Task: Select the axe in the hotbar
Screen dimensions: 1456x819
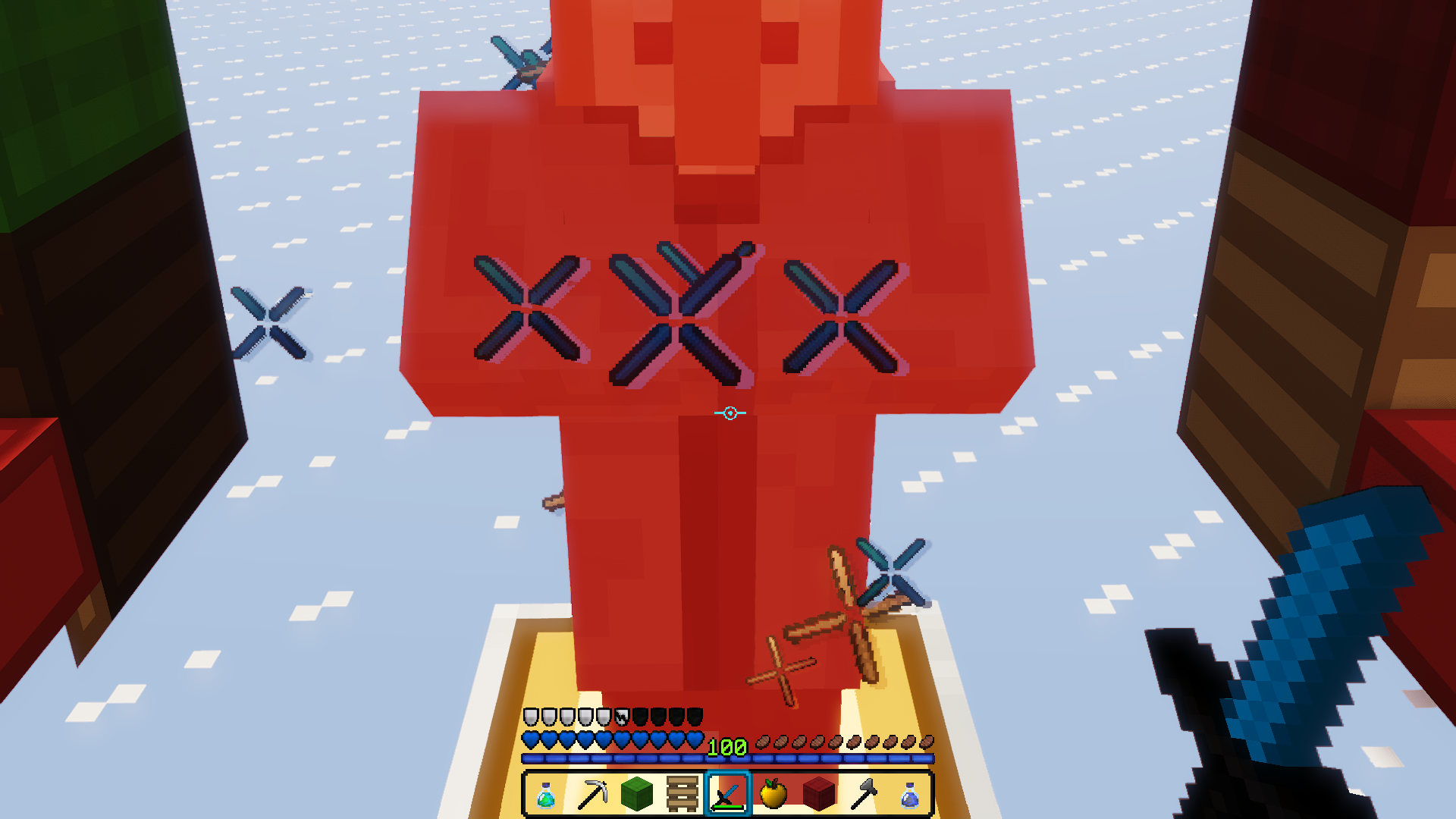Action: click(864, 794)
